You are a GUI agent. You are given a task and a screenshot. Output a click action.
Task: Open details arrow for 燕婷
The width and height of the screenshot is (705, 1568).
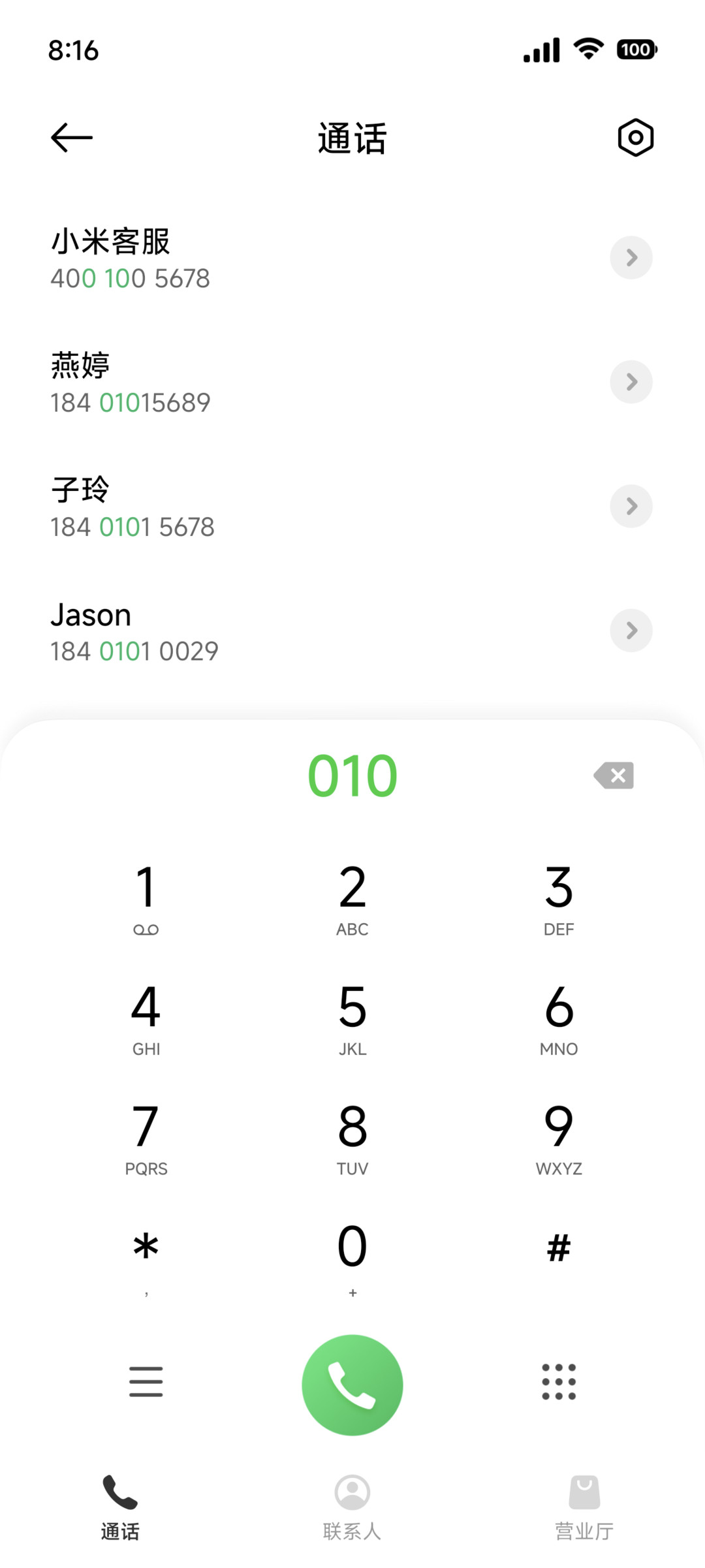click(x=631, y=382)
